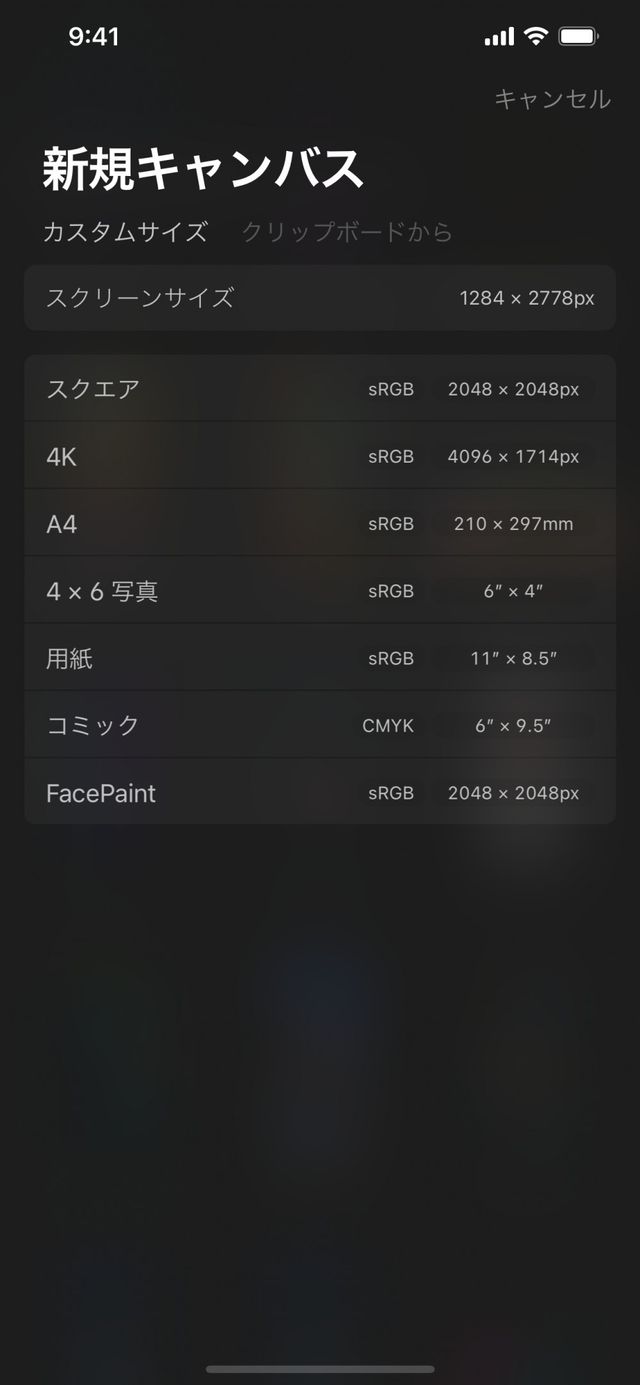Create a コミック CMYK canvas

point(320,725)
